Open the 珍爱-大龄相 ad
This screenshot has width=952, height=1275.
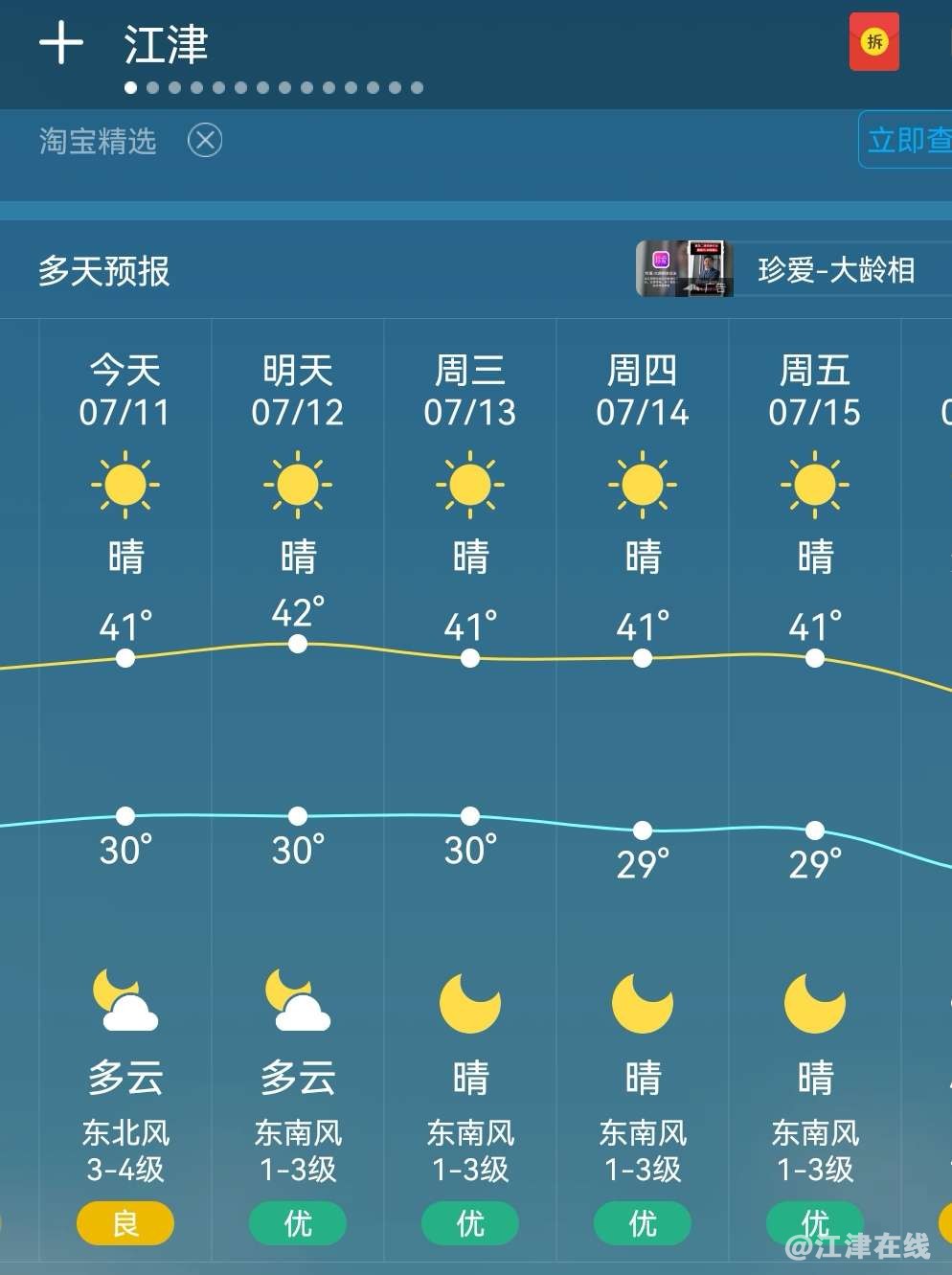(793, 270)
